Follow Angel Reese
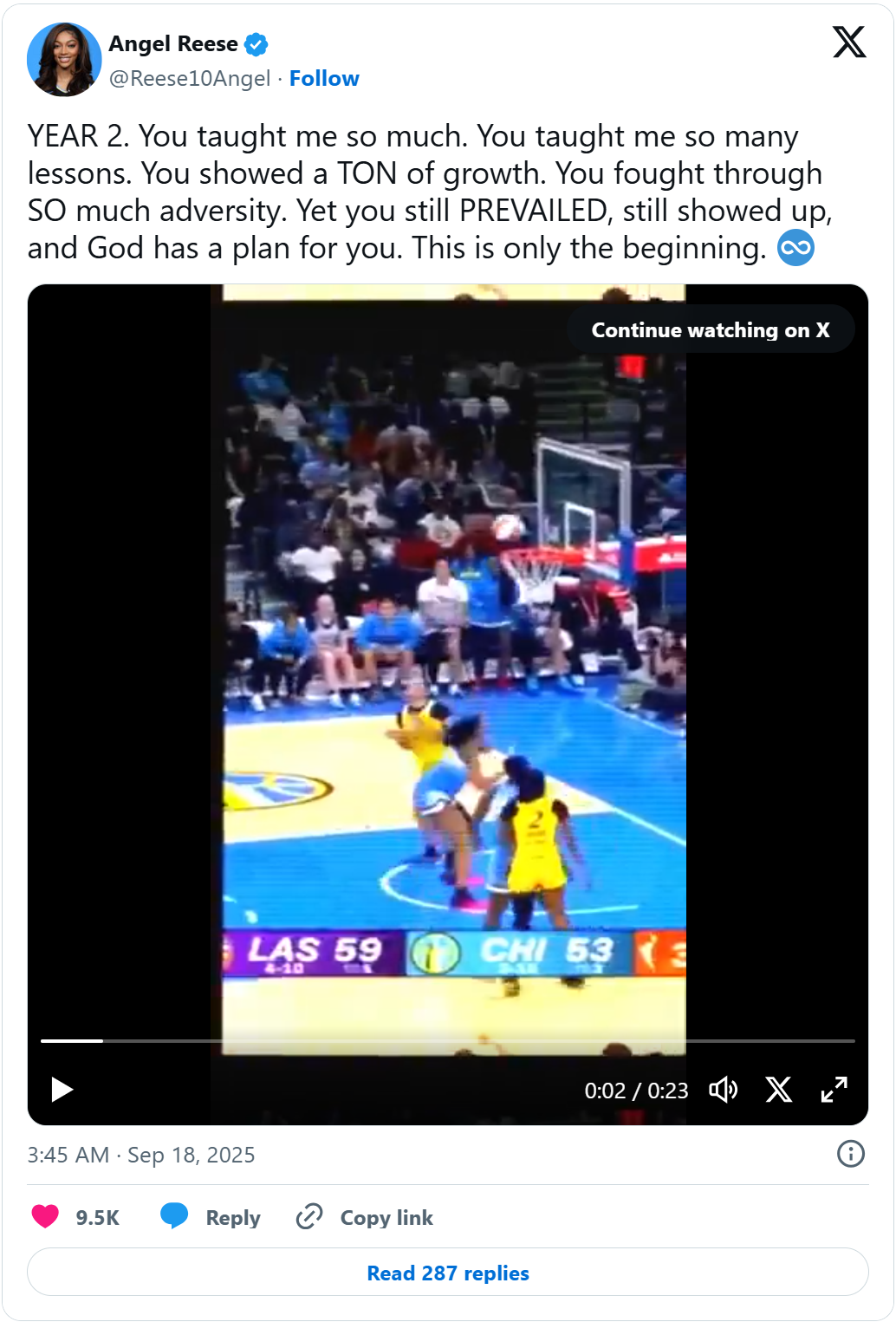 click(x=324, y=79)
